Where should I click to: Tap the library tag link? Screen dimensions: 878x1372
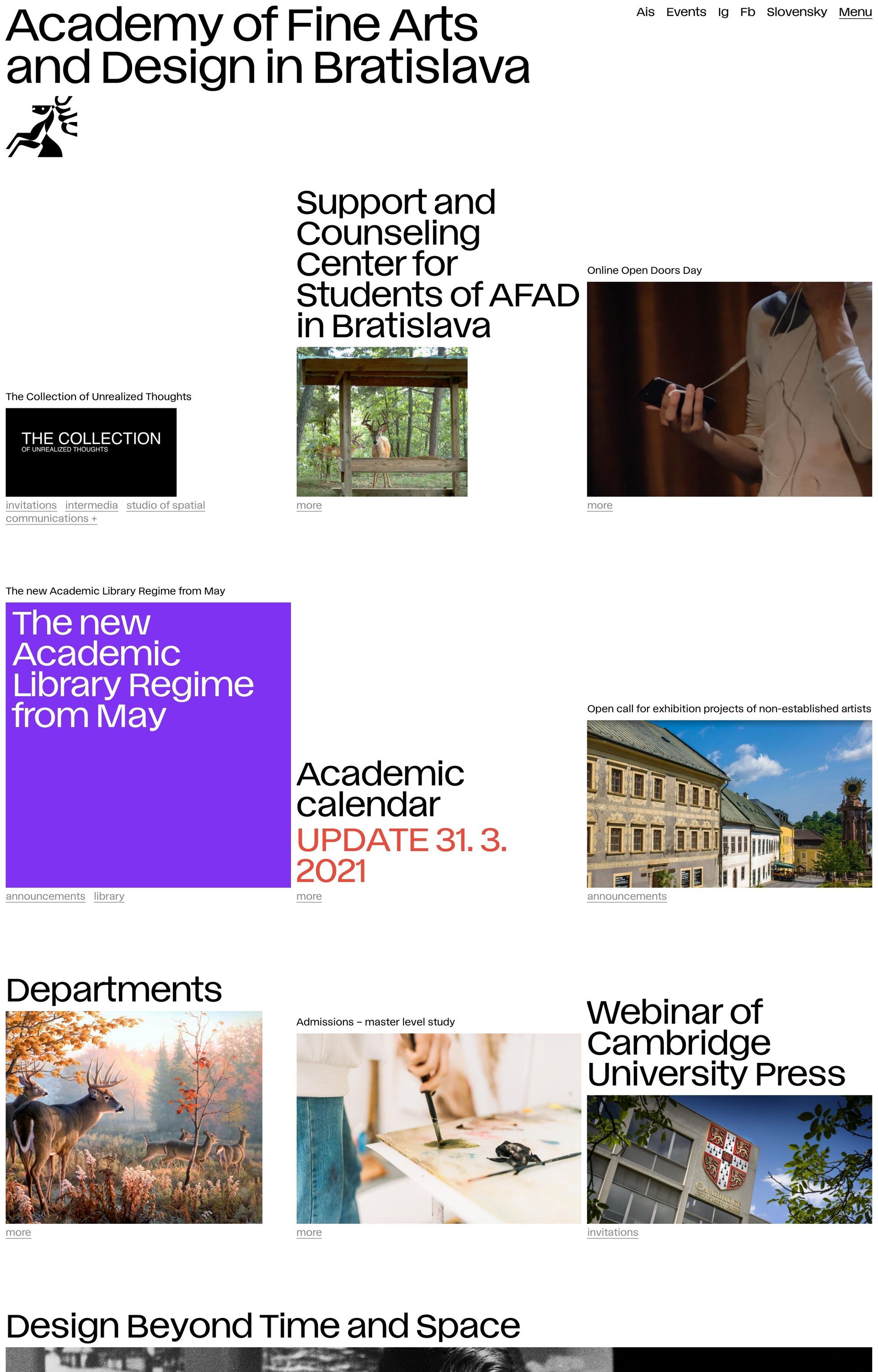pos(109,896)
